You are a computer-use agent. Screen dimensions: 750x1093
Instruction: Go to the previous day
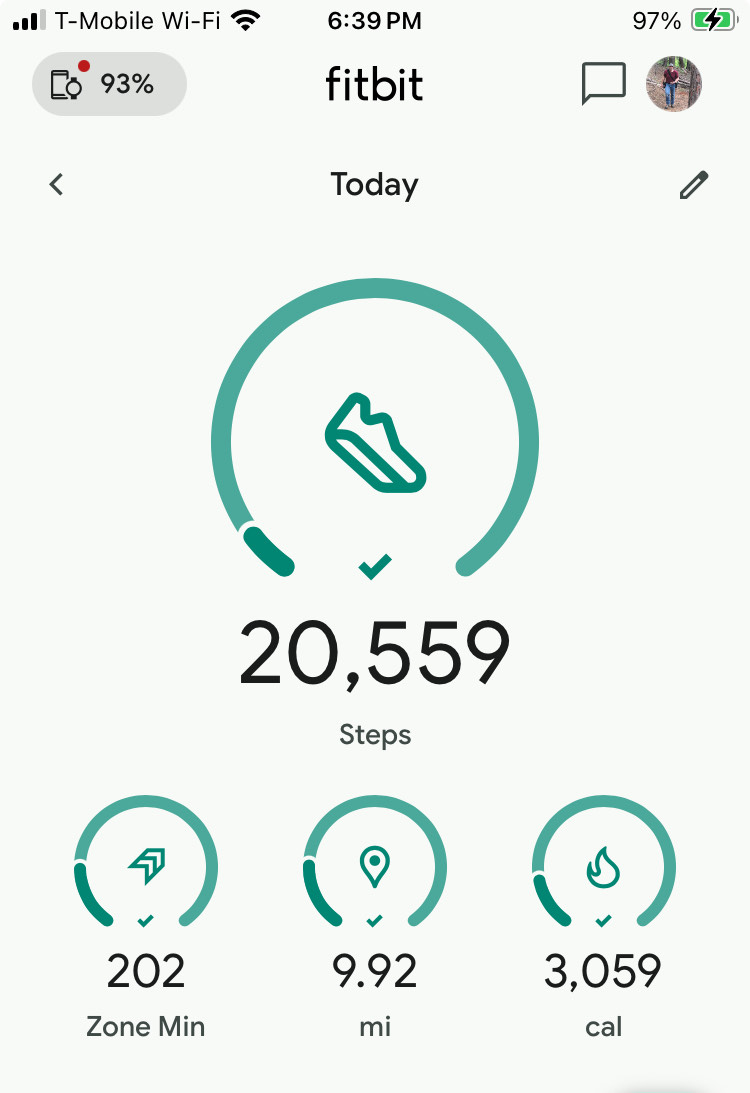point(57,184)
